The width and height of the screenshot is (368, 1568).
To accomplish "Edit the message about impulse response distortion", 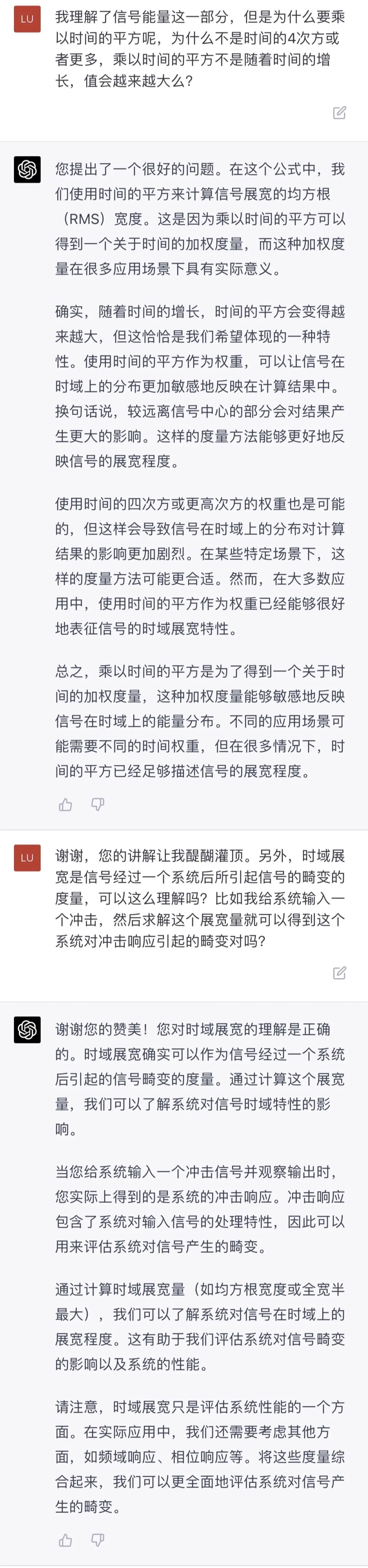I will pyautogui.click(x=339, y=973).
